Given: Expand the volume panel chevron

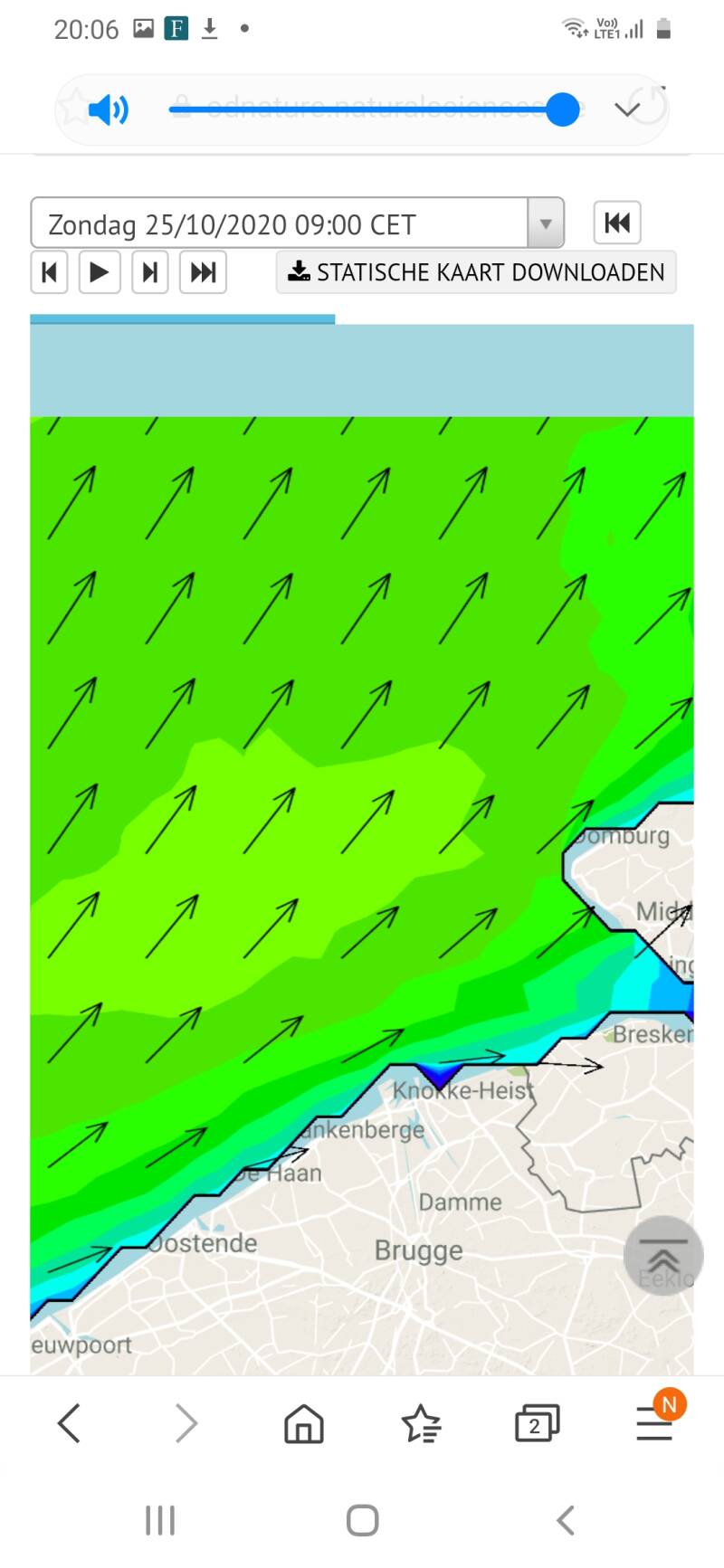Looking at the screenshot, I should (627, 110).
